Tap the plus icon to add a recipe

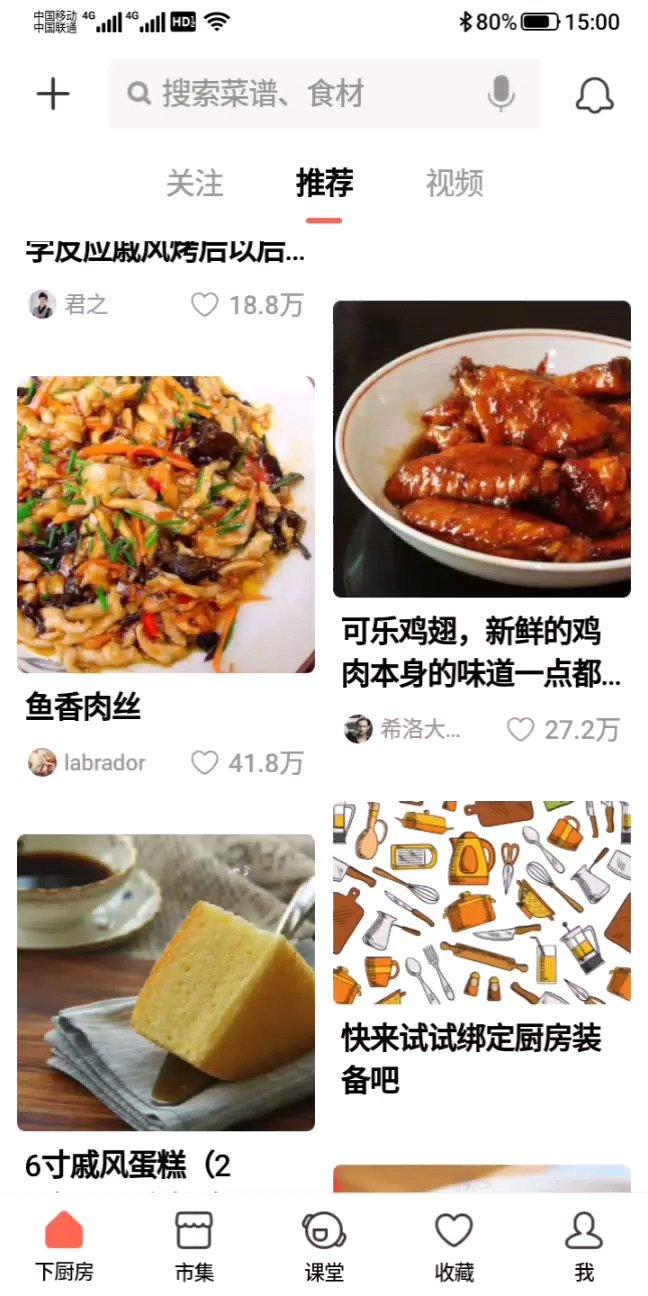tap(53, 95)
